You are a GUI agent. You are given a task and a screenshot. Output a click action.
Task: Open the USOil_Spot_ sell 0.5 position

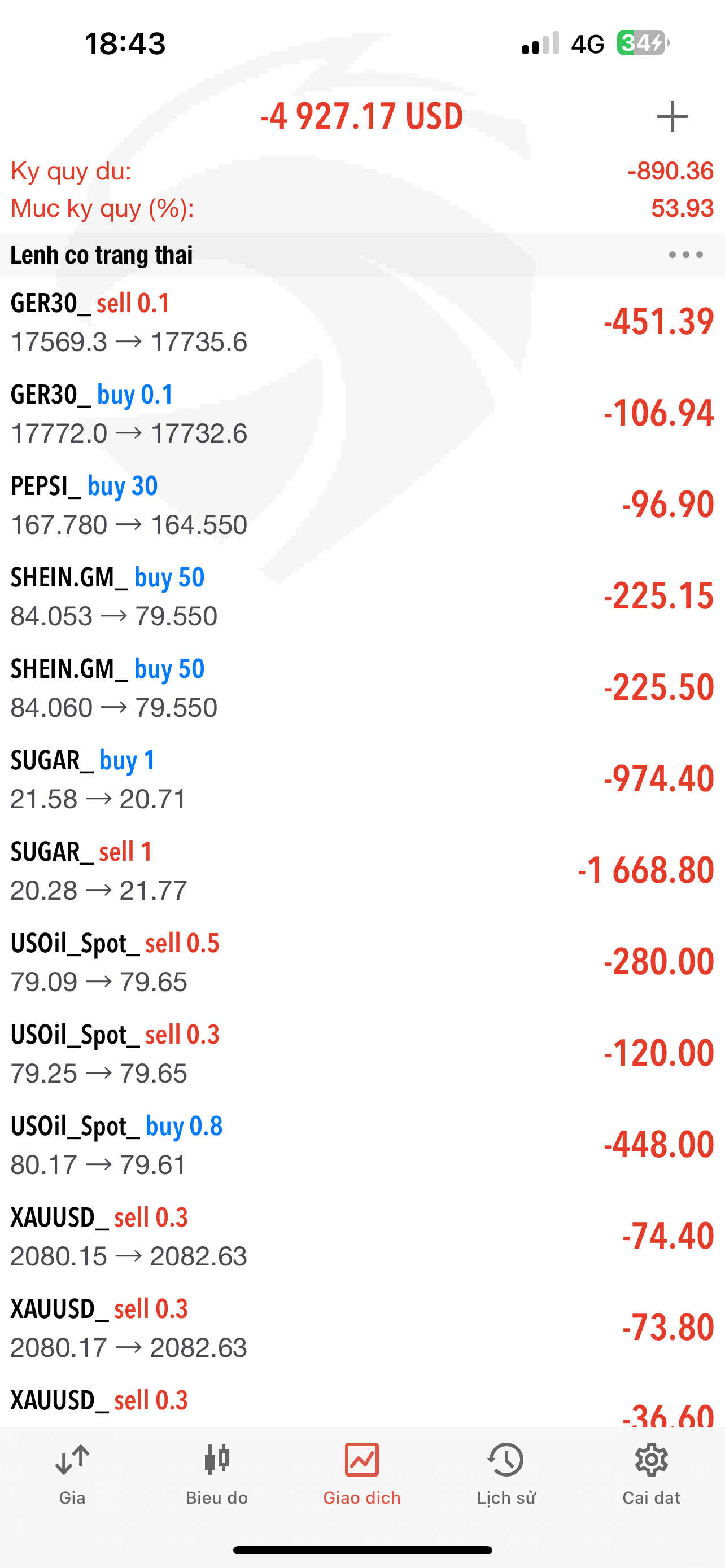(x=362, y=961)
